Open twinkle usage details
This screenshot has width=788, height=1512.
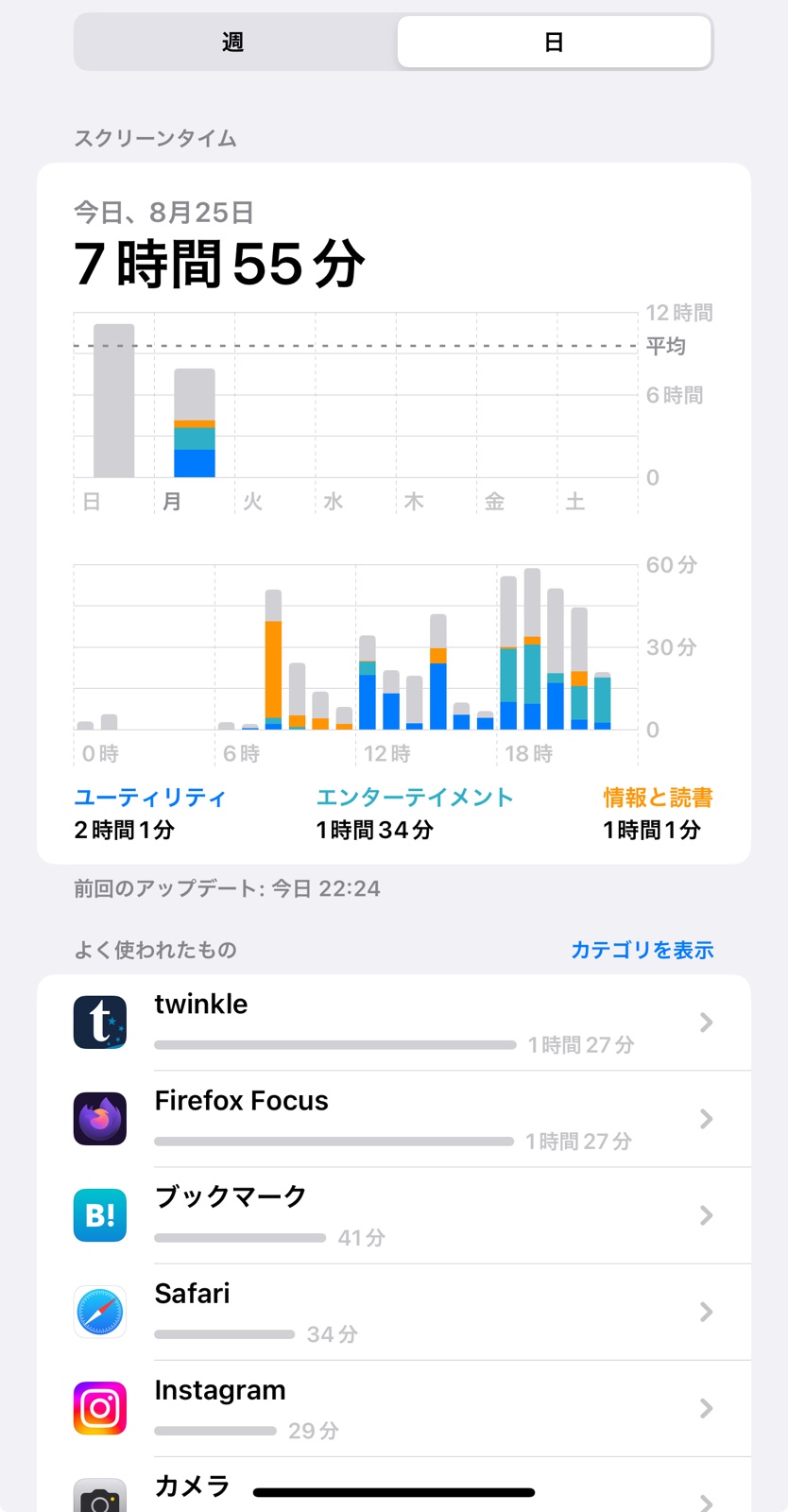pyautogui.click(x=394, y=1022)
